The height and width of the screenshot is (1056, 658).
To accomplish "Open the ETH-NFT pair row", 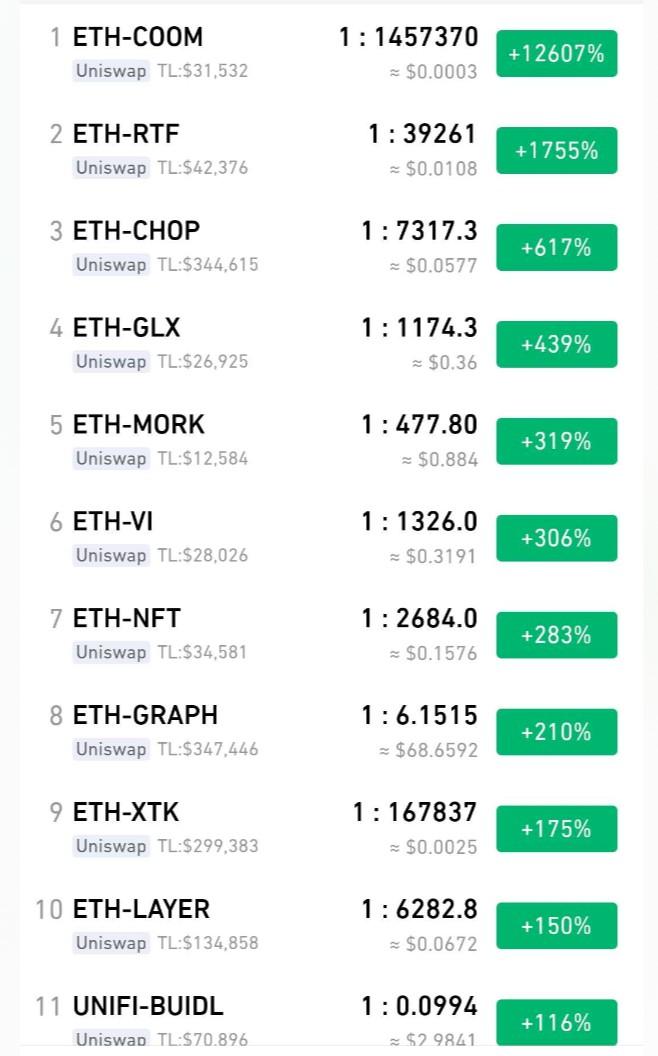I will [x=126, y=619].
